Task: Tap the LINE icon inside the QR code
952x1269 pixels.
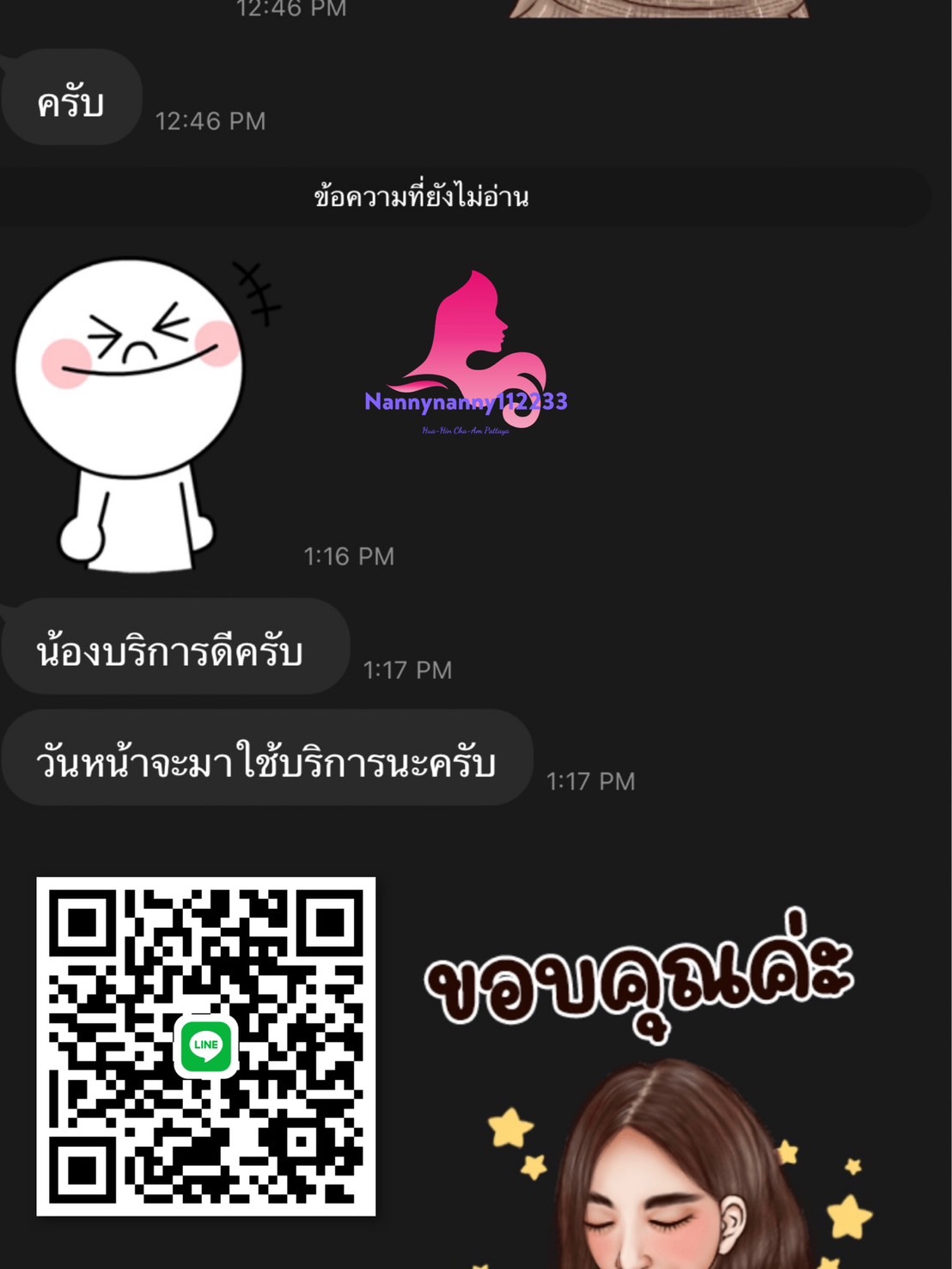Action: click(205, 1046)
